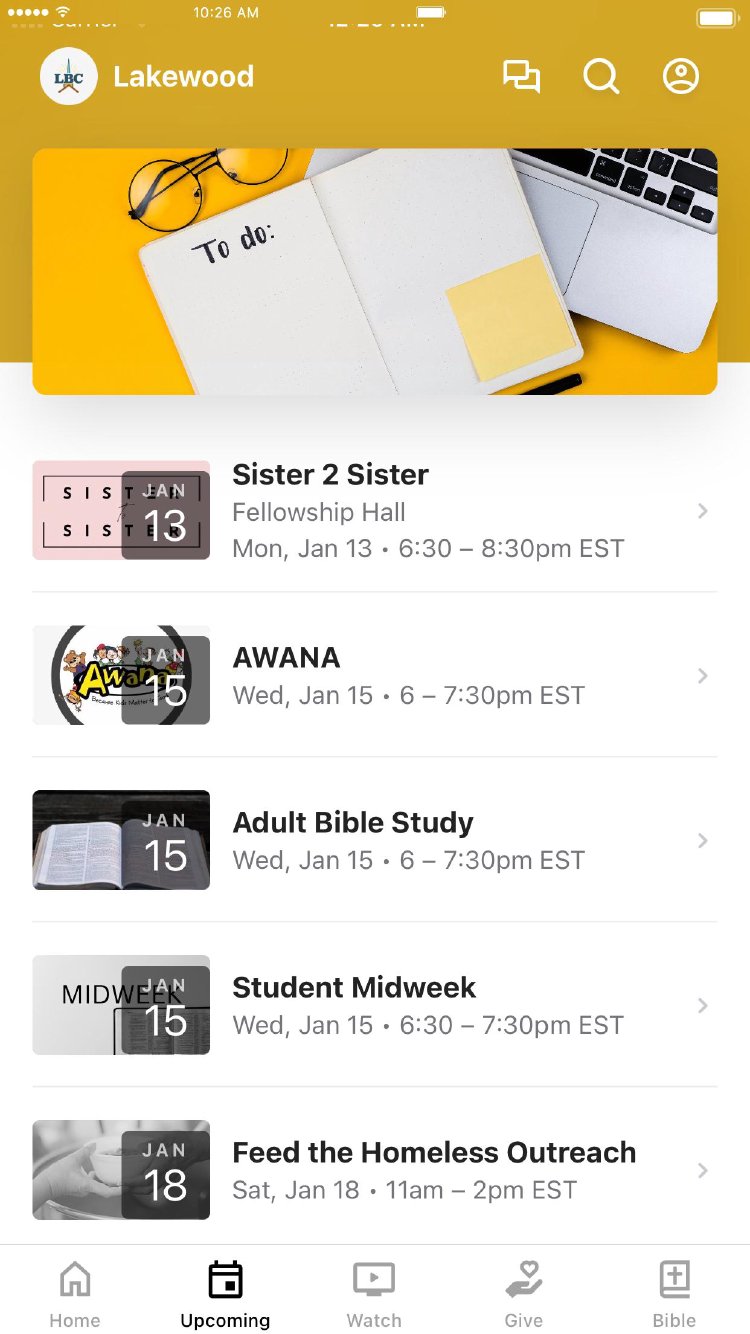Open the Sister 2 Sister event
The width and height of the screenshot is (750, 1334).
pyautogui.click(x=375, y=511)
